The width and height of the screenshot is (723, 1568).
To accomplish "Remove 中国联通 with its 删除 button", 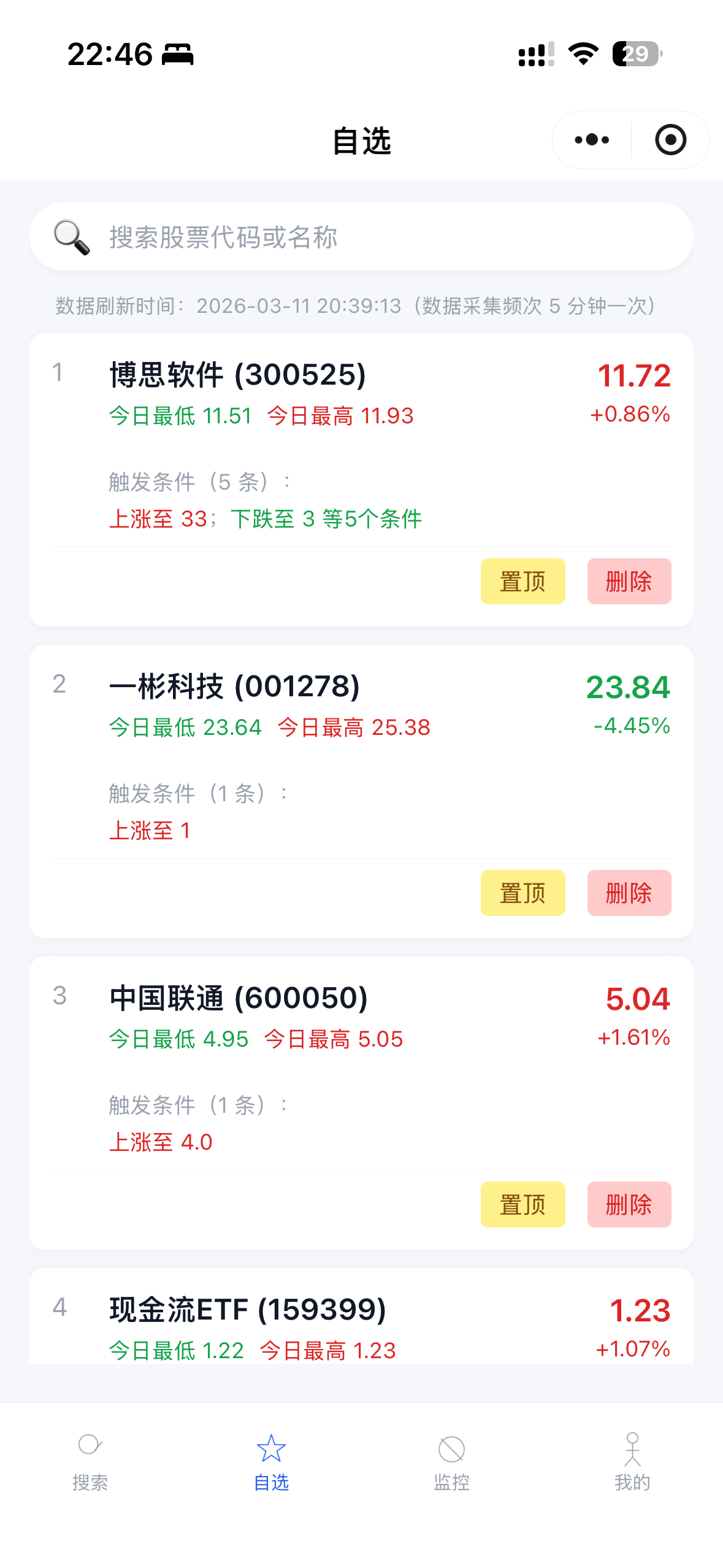I will pos(629,1204).
